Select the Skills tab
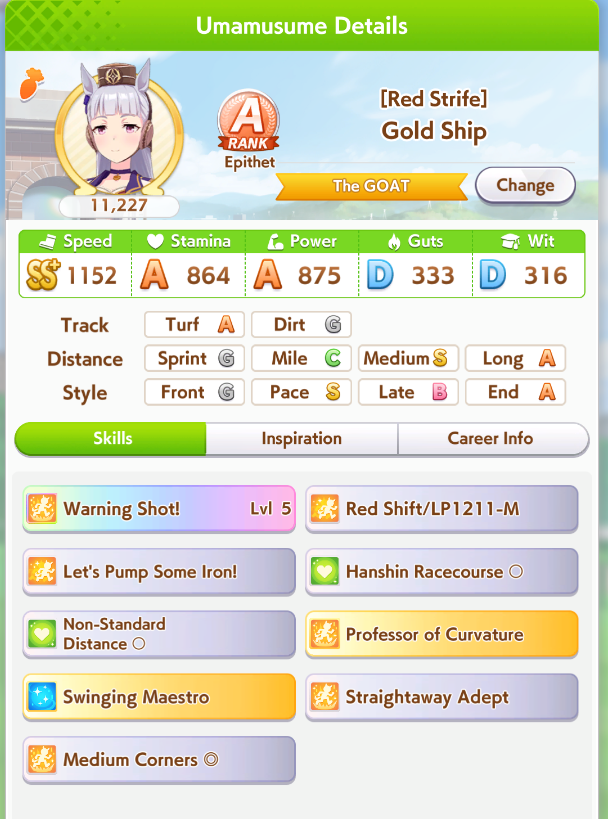 click(x=111, y=438)
